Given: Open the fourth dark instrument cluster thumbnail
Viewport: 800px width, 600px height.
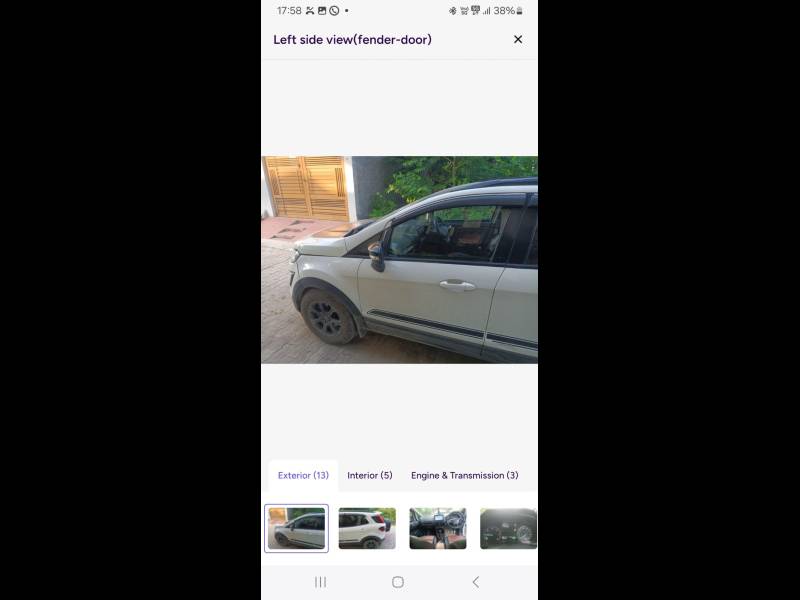Looking at the screenshot, I should (508, 528).
